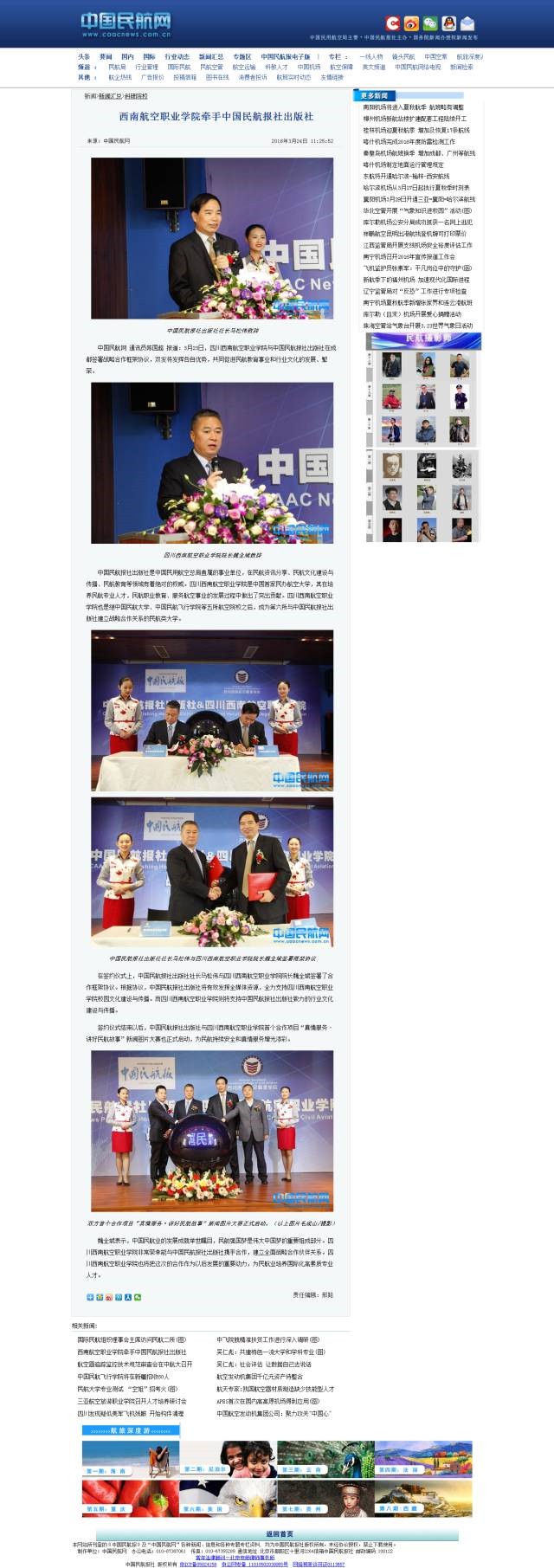Viewport: 554px width, 1568px height.
Task: Read 南阳机场将进入夏秋航季 news headline
Action: pyautogui.click(x=412, y=107)
